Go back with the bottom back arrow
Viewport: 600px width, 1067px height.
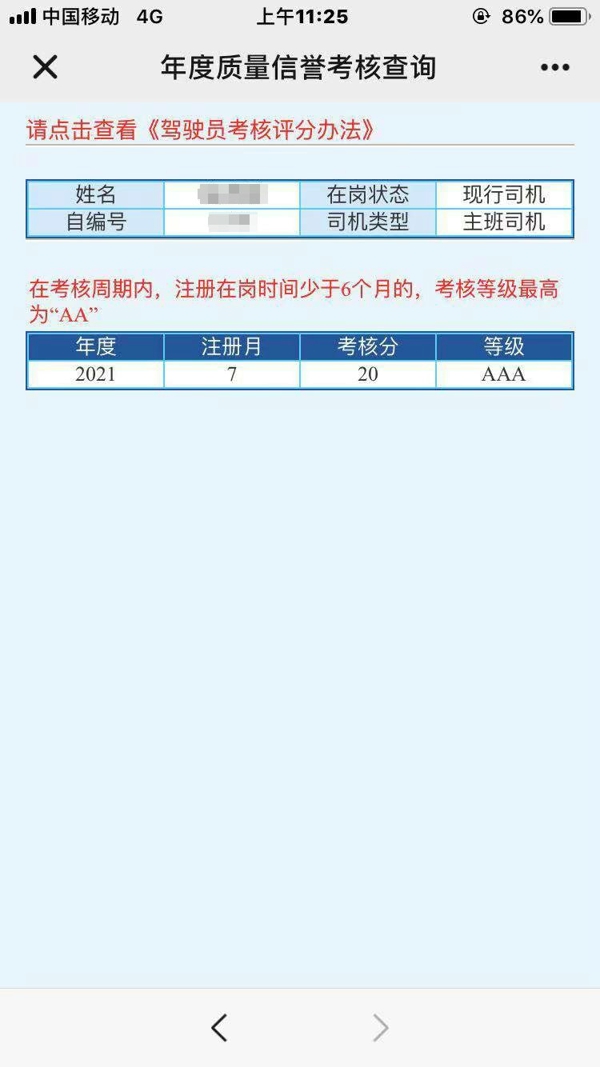tap(219, 1028)
